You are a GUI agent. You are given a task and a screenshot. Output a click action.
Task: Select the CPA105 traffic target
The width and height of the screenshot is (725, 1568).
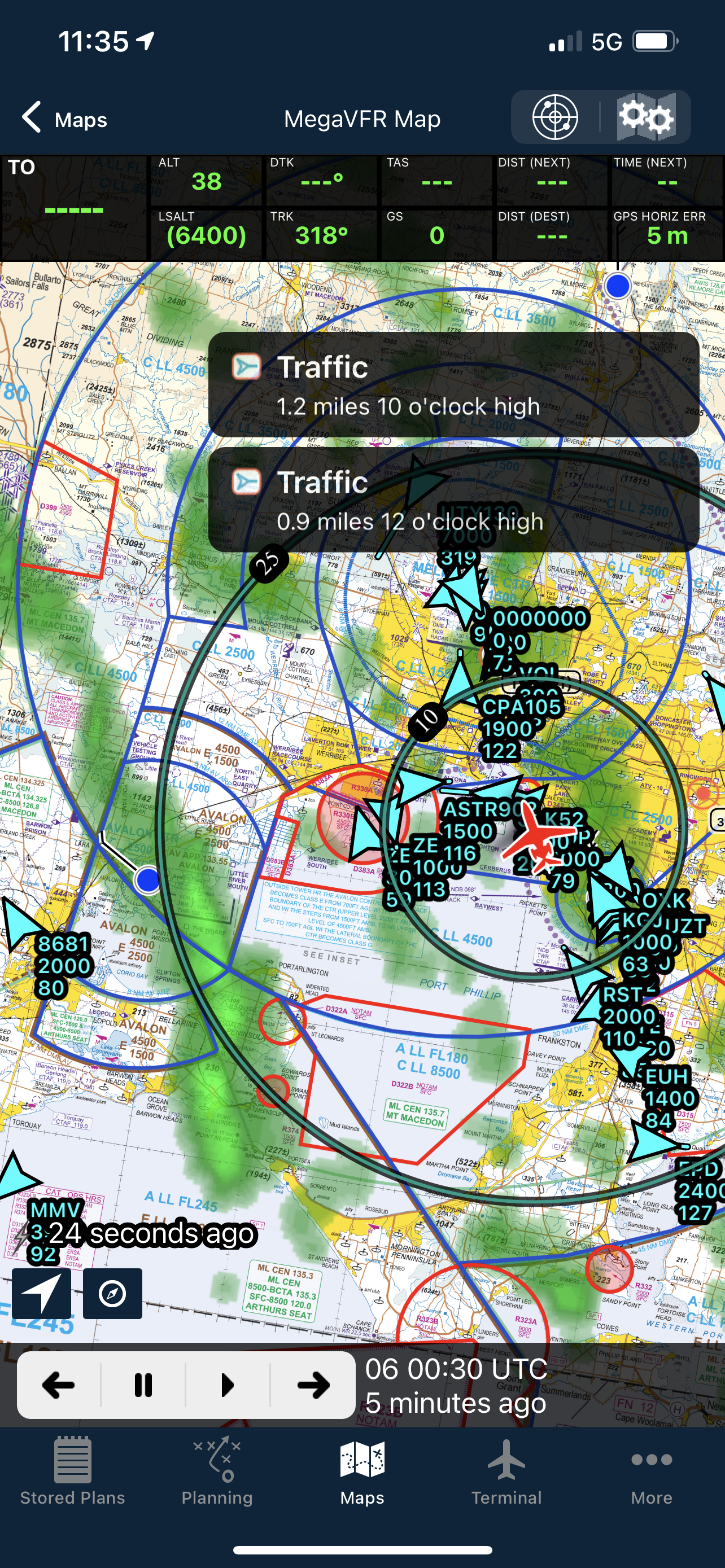click(521, 707)
